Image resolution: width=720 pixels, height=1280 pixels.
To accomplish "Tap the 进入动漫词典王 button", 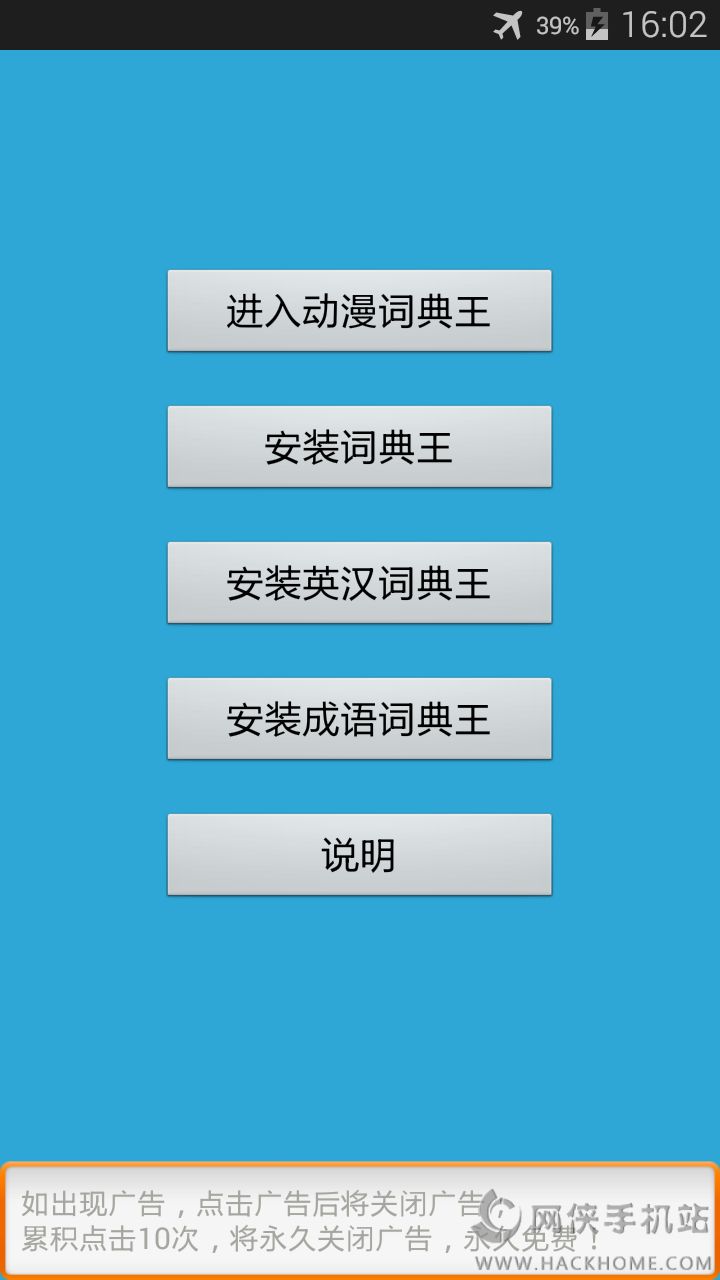I will pyautogui.click(x=359, y=311).
